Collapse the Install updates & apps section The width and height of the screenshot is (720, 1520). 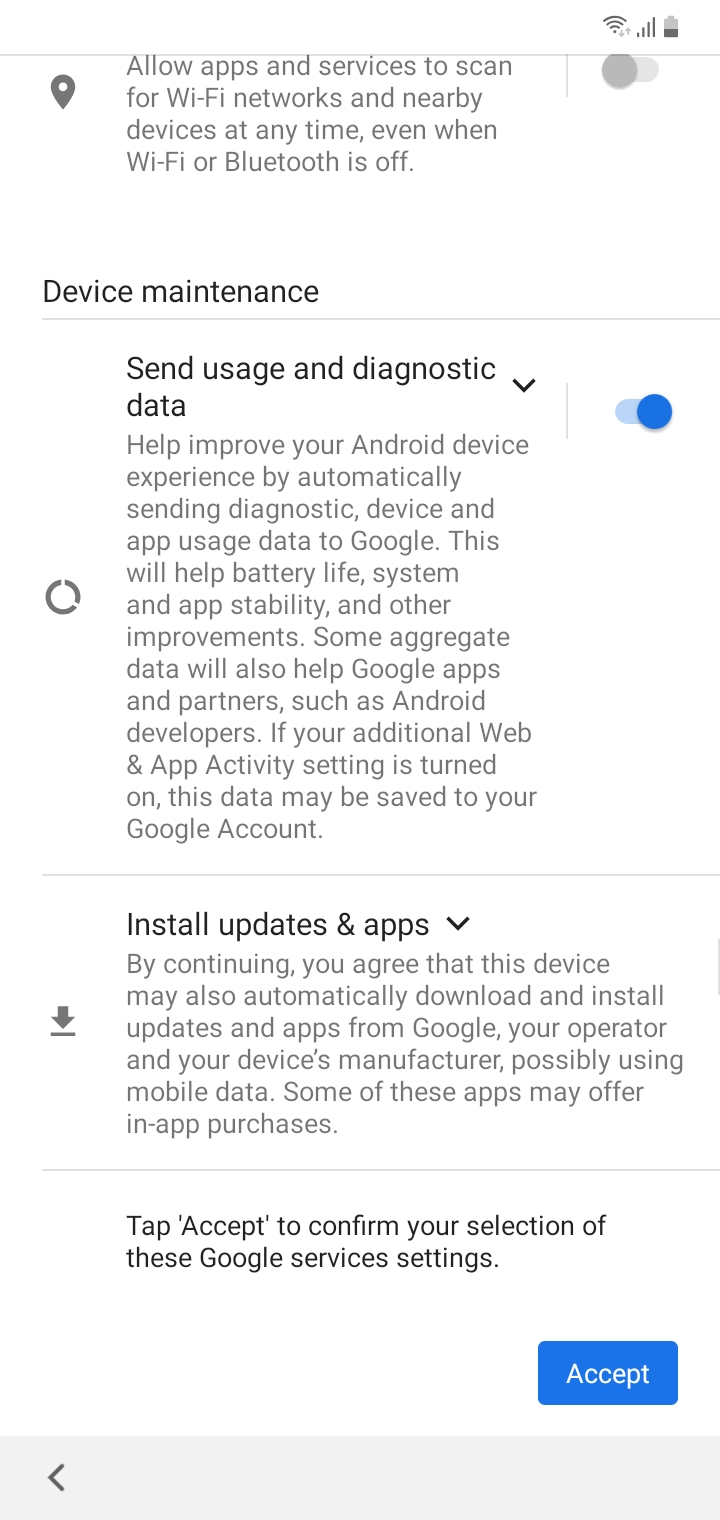point(457,924)
